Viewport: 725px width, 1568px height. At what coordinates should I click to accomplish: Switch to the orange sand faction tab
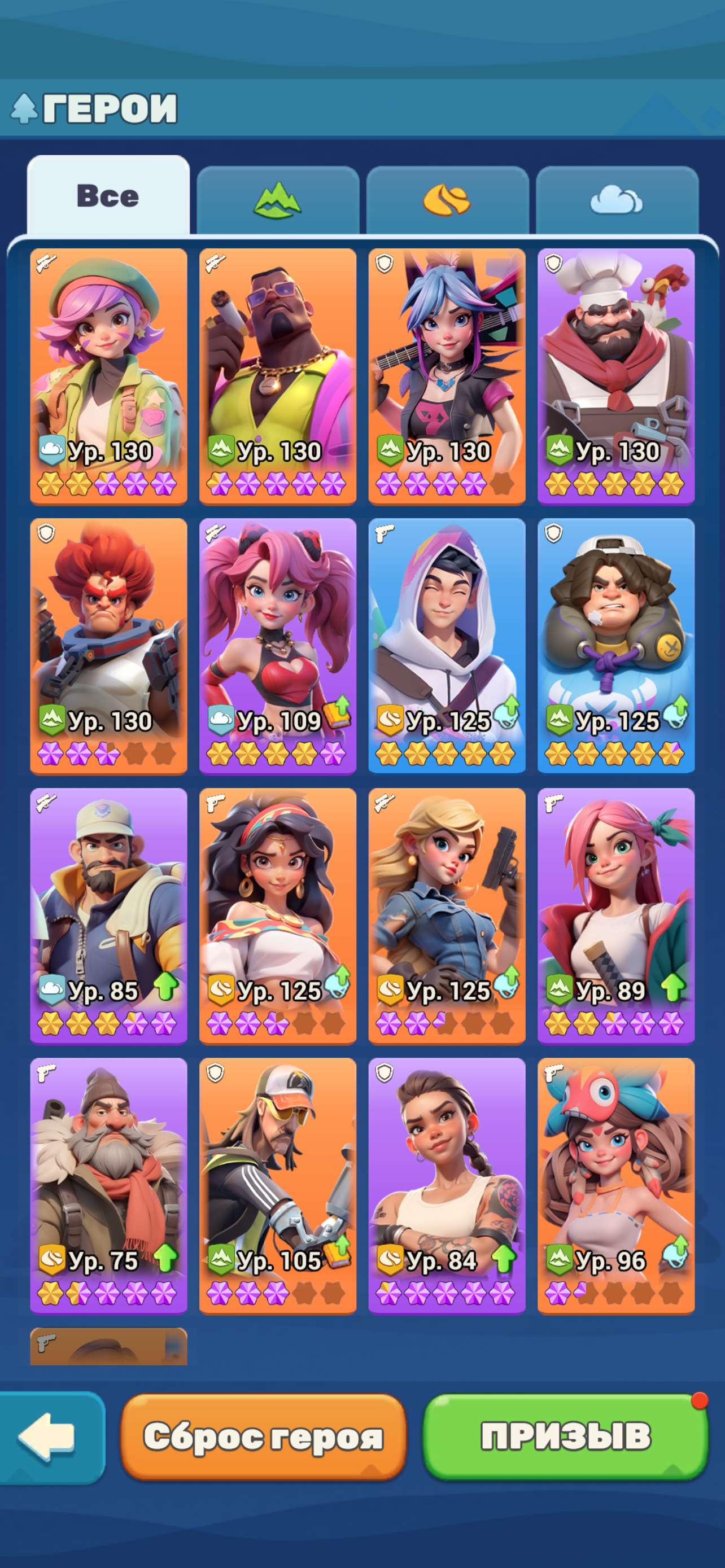coord(447,200)
